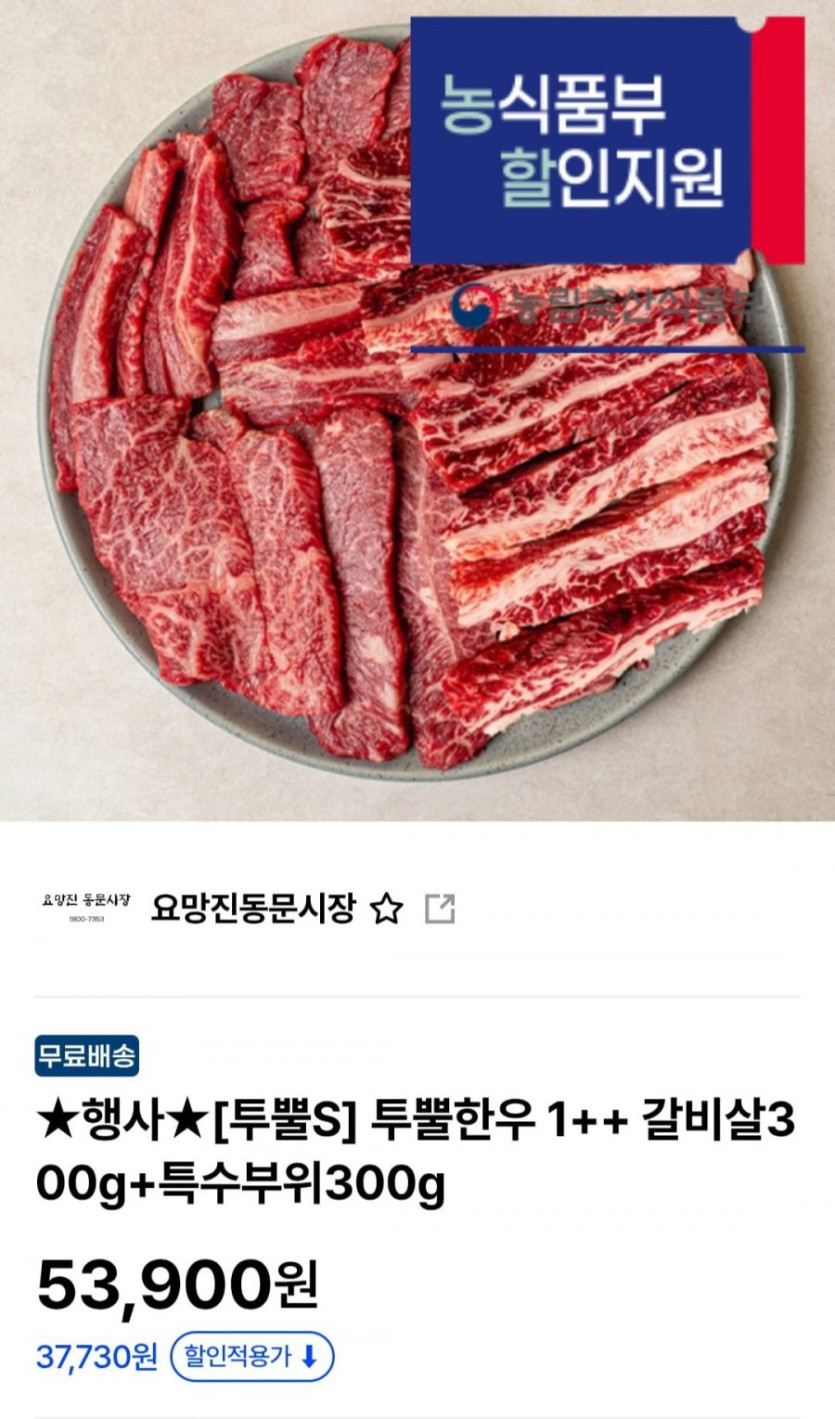Open the 요망진동문시장 seller name

click(253, 909)
